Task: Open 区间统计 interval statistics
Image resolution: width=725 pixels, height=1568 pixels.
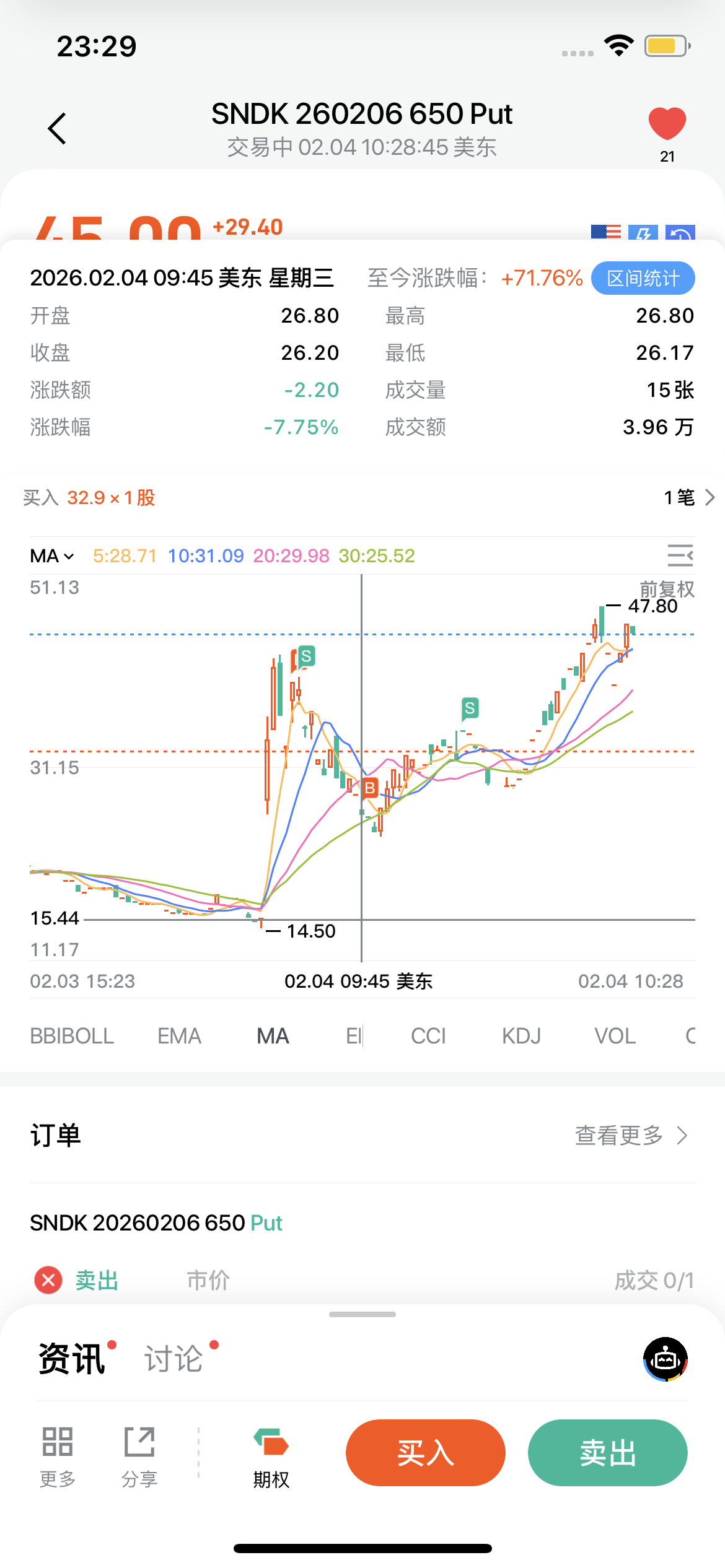Action: [643, 279]
